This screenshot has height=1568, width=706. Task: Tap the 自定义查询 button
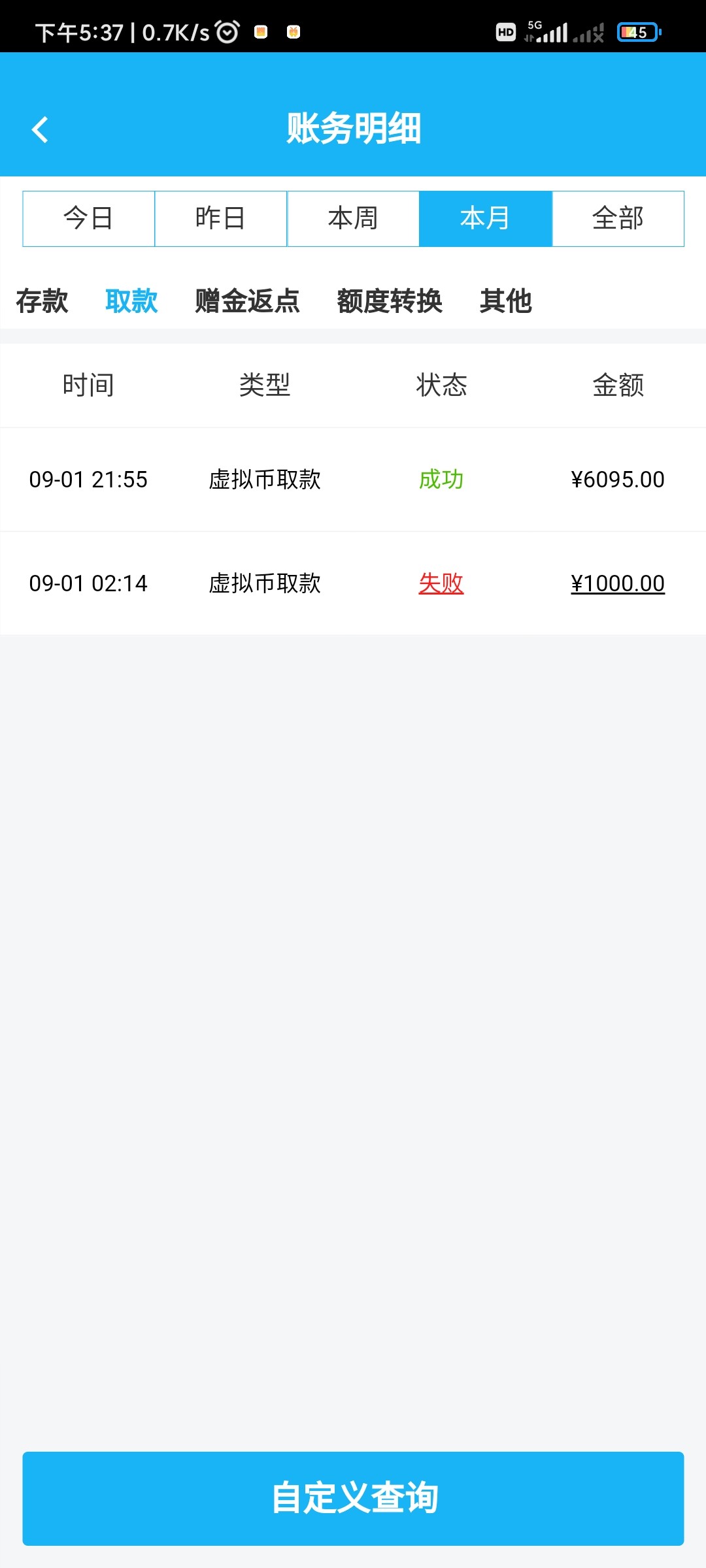tap(353, 1499)
